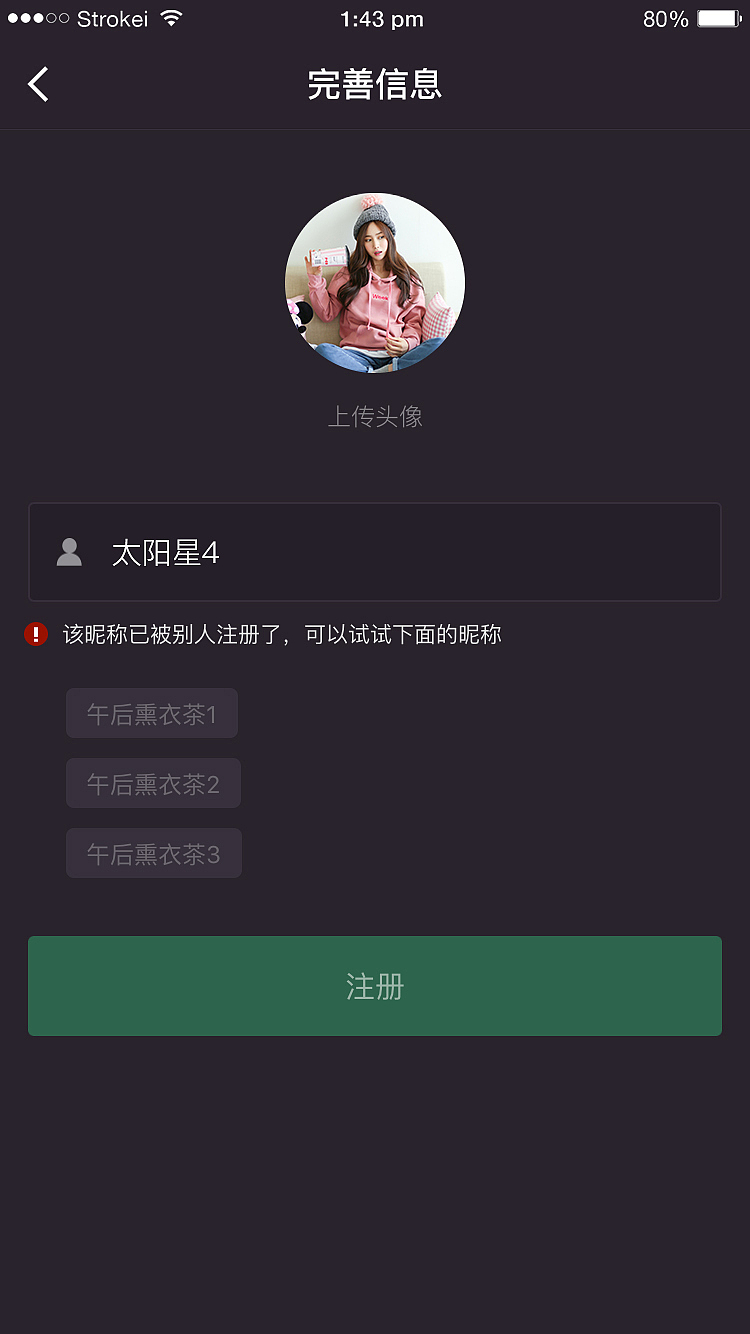Select suggested nickname 午后熏衣茶3
Screen dimensions: 750x1334
click(x=153, y=853)
